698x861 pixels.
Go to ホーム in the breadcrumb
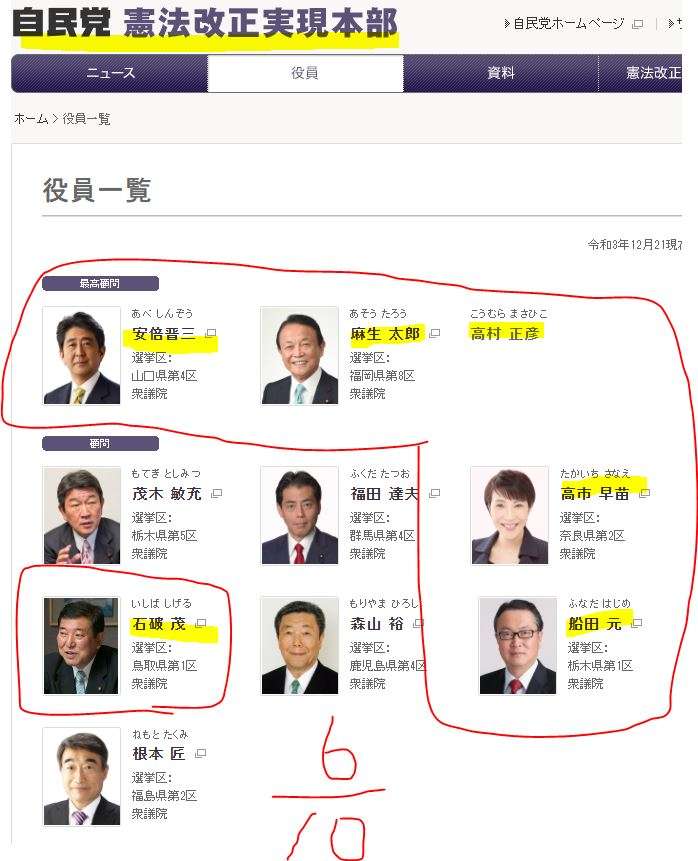[x=30, y=119]
